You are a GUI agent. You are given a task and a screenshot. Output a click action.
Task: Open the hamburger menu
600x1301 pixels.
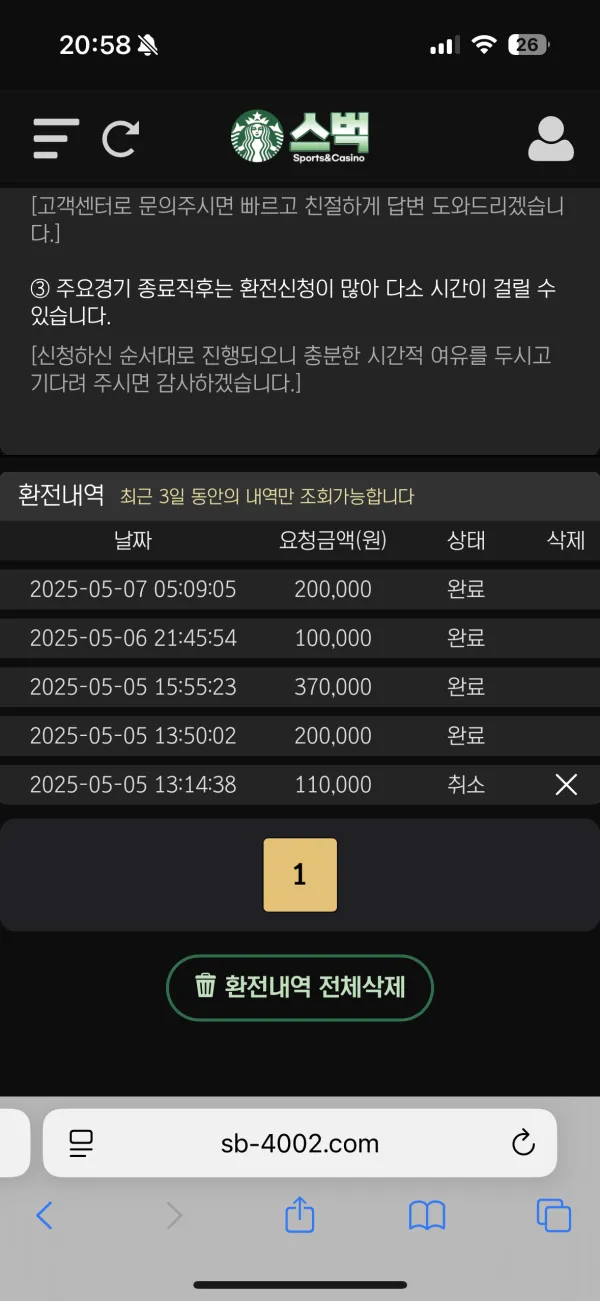point(56,138)
